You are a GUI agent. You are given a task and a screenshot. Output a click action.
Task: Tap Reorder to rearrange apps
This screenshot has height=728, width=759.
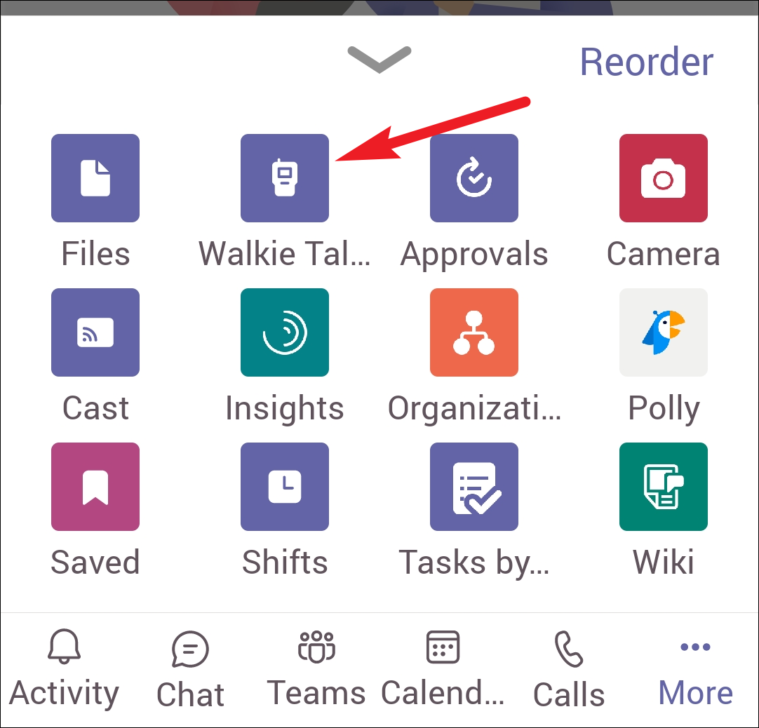pos(646,62)
